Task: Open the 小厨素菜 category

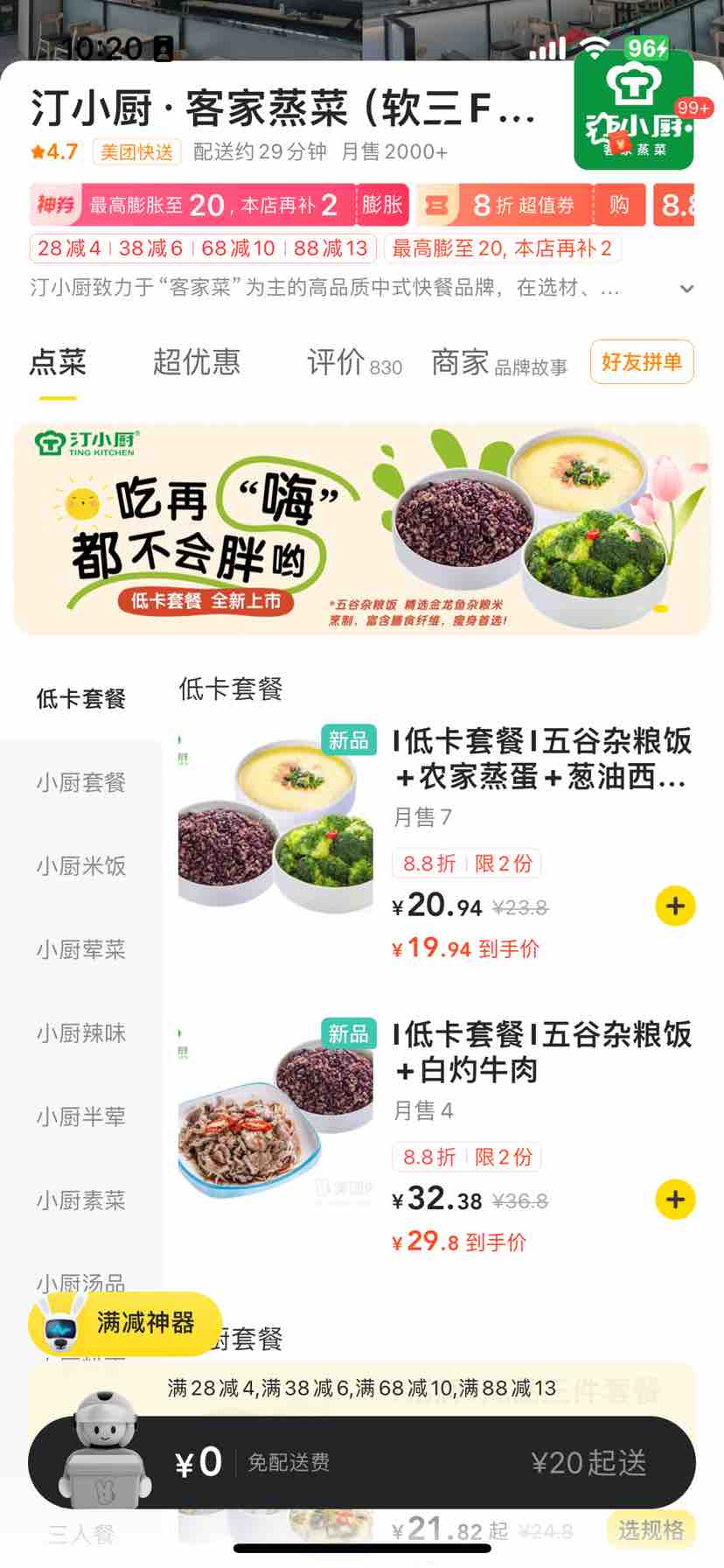Action: [x=81, y=1200]
